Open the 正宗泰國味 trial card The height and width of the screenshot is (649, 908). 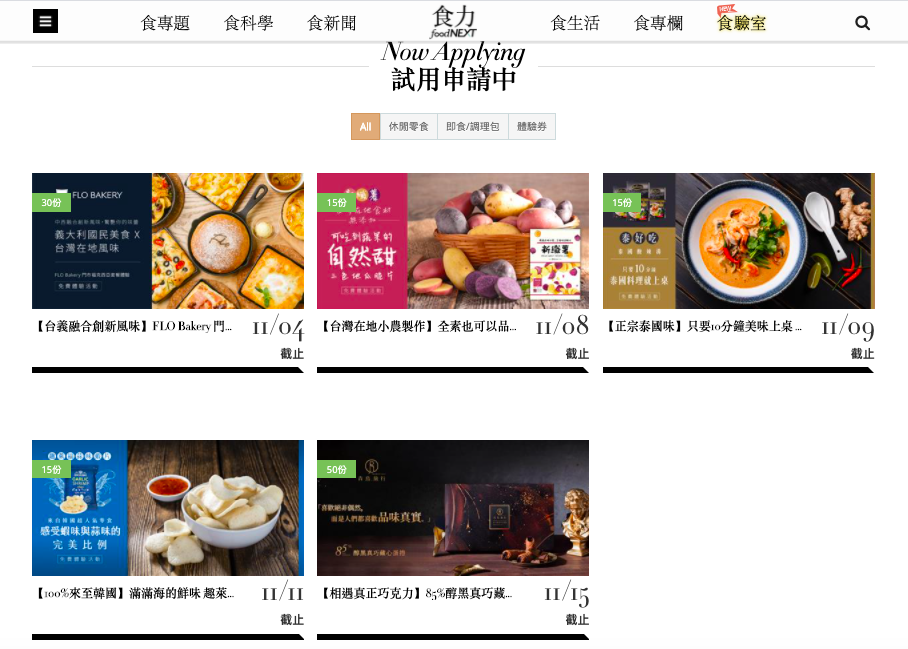pos(738,241)
